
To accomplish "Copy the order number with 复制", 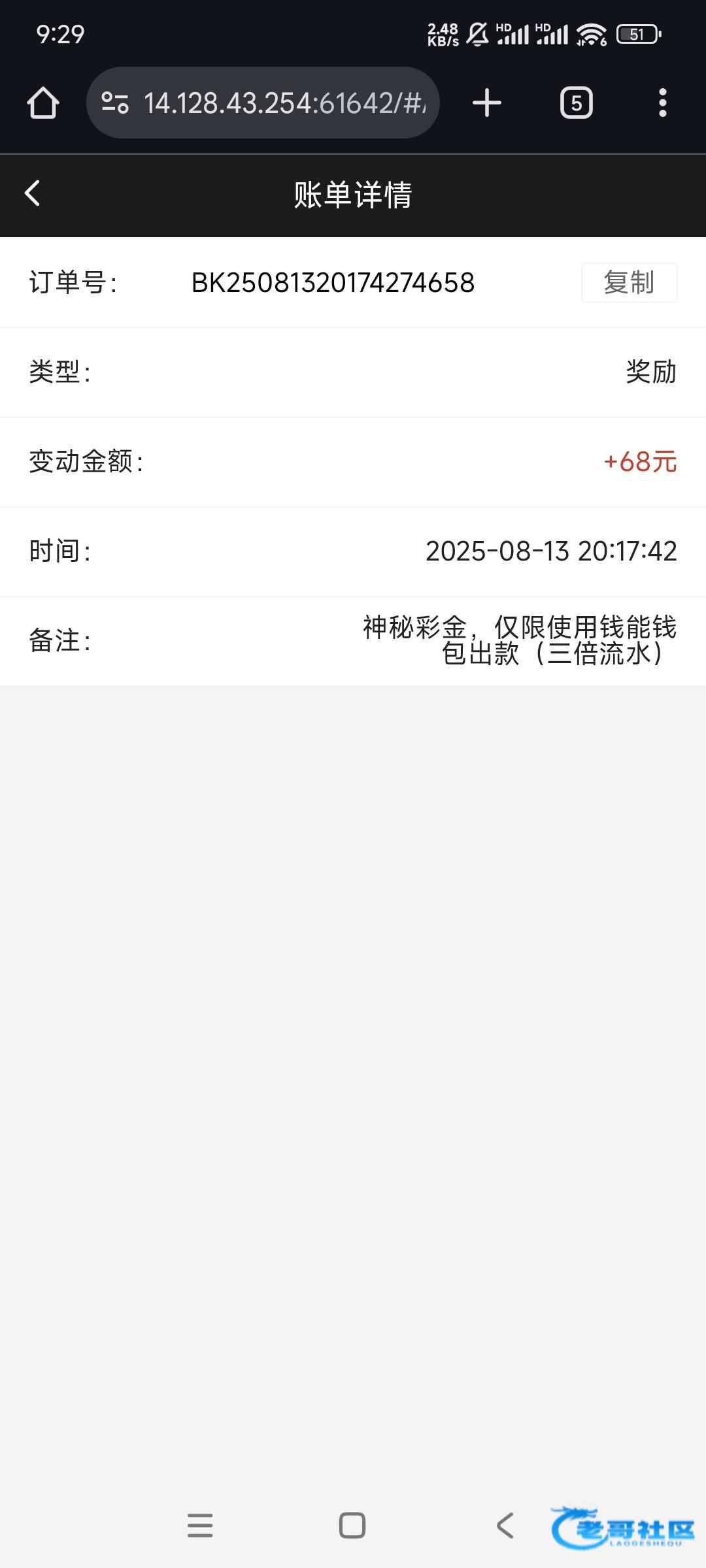I will point(629,282).
